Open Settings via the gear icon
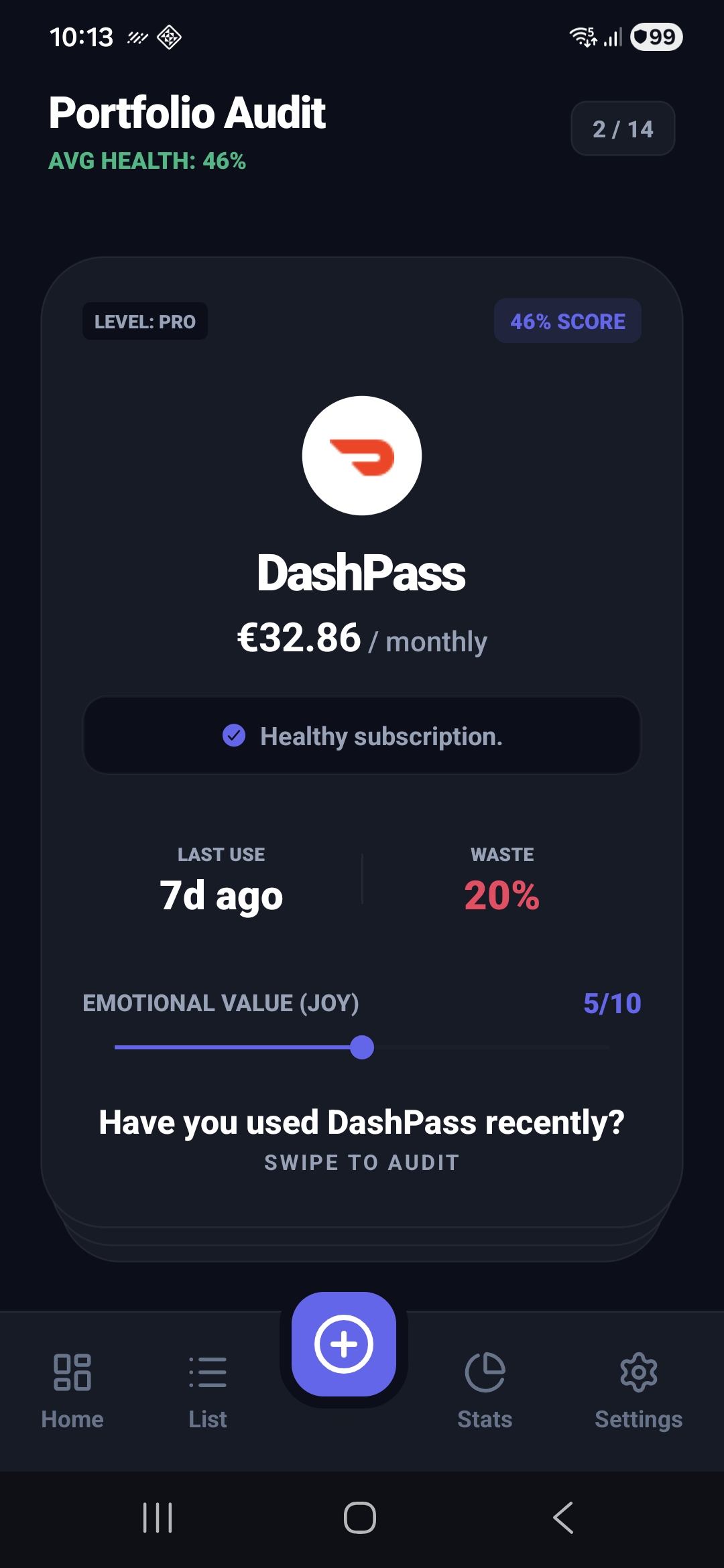The height and width of the screenshot is (1568, 724). [x=638, y=1372]
